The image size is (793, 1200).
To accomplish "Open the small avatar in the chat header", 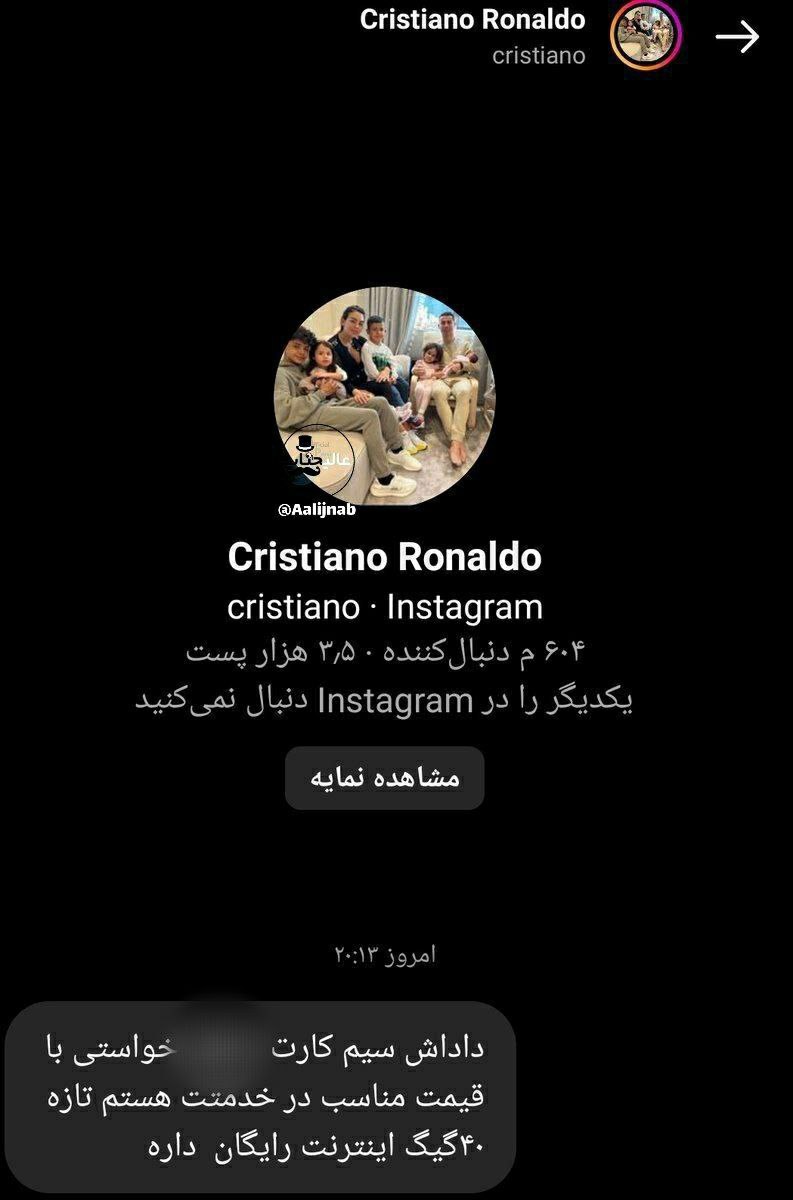I will 645,36.
